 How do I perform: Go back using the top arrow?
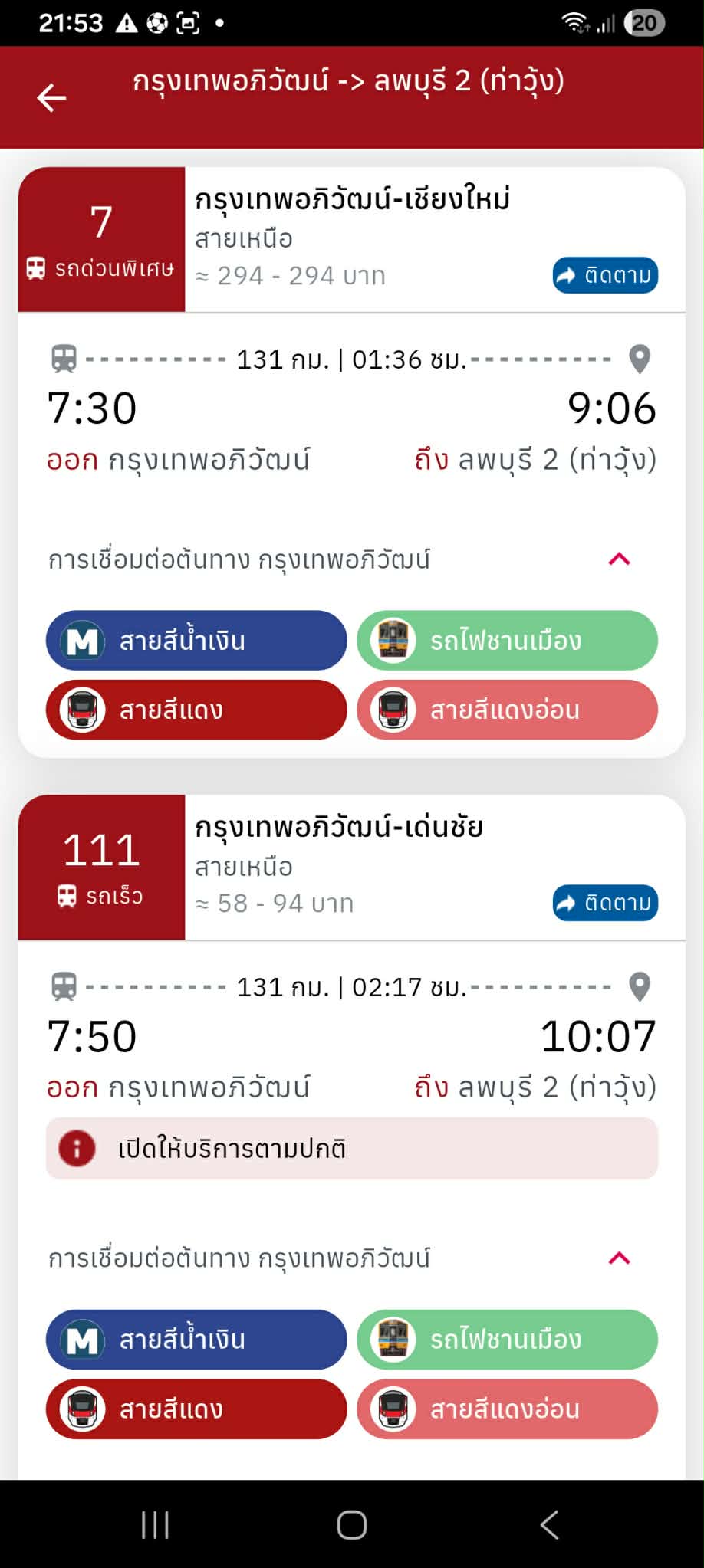(x=51, y=97)
